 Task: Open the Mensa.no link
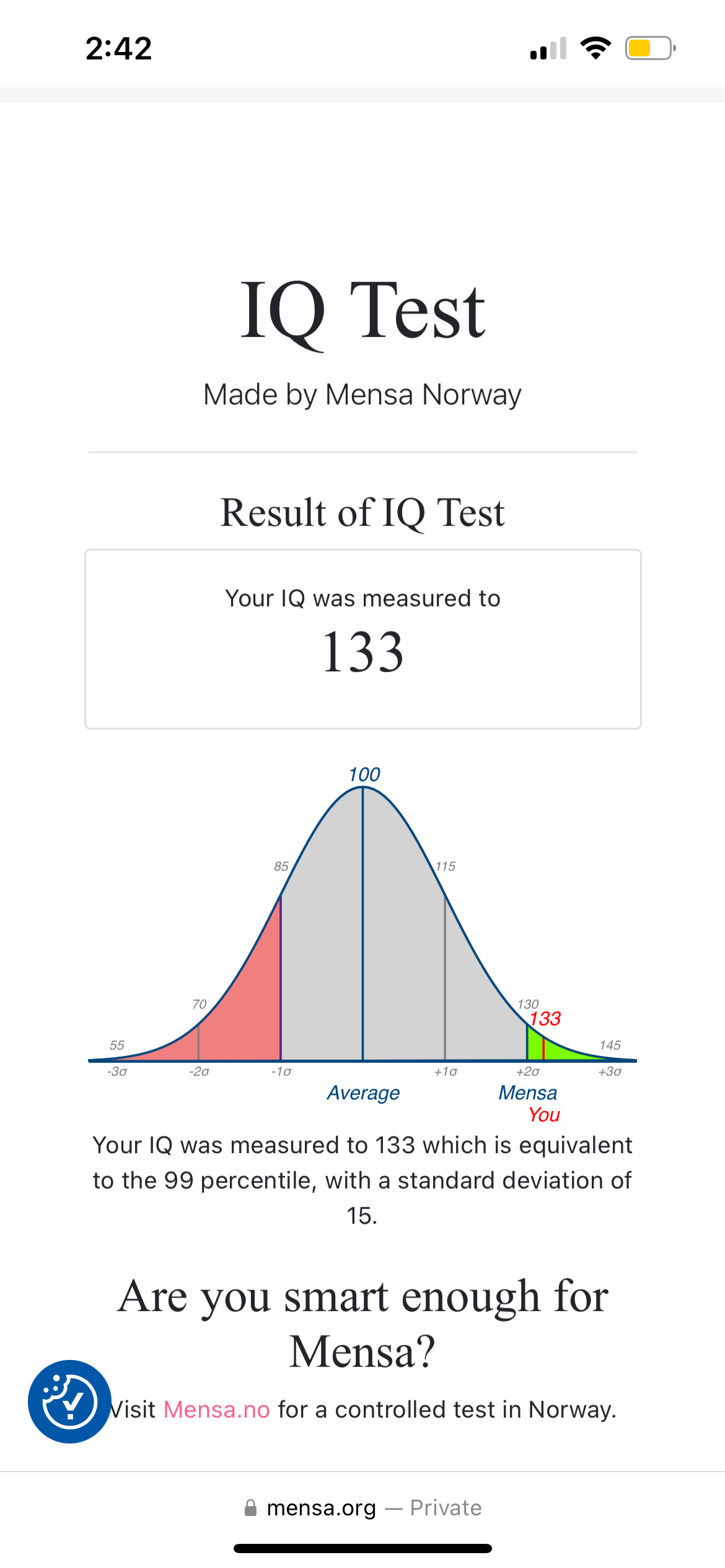216,1410
